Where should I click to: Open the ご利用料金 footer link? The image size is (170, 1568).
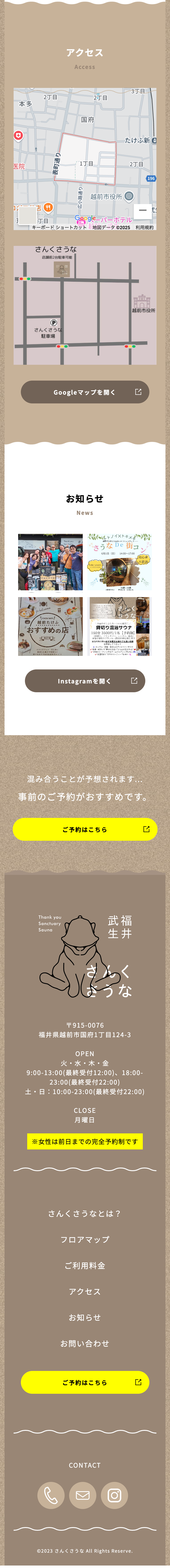click(85, 1248)
